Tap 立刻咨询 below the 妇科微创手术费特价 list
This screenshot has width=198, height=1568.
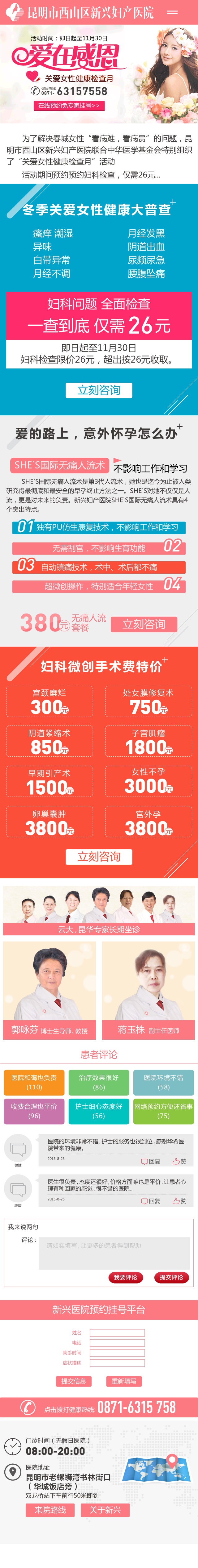coord(99,856)
